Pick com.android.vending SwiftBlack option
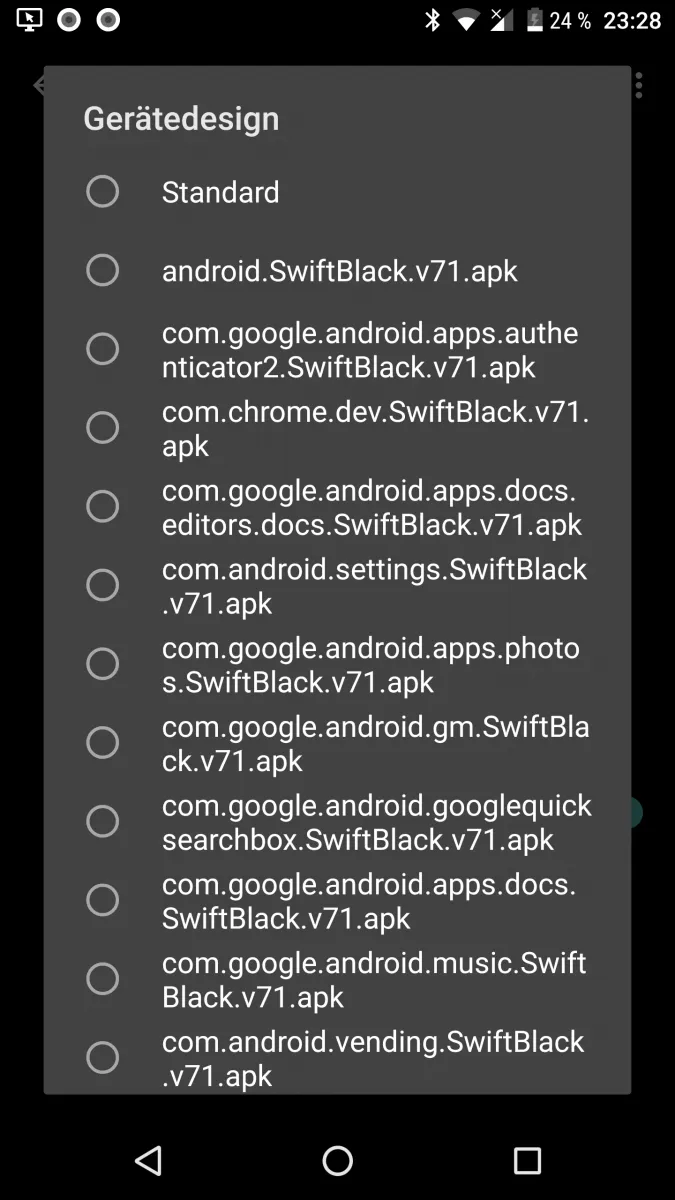The width and height of the screenshot is (675, 1200). click(x=103, y=1057)
